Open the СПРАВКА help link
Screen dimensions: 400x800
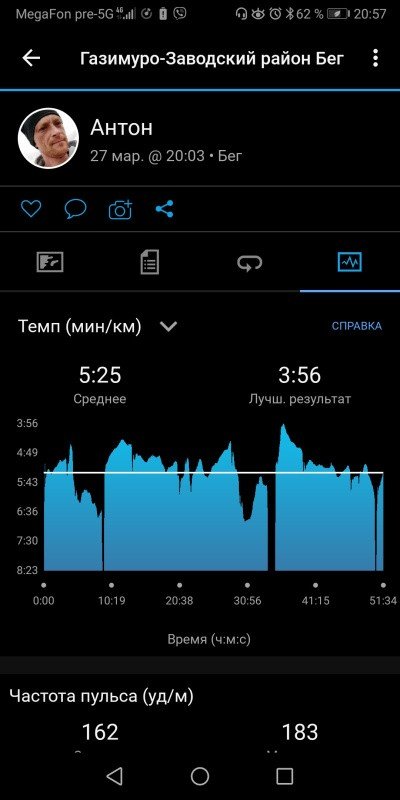click(357, 326)
